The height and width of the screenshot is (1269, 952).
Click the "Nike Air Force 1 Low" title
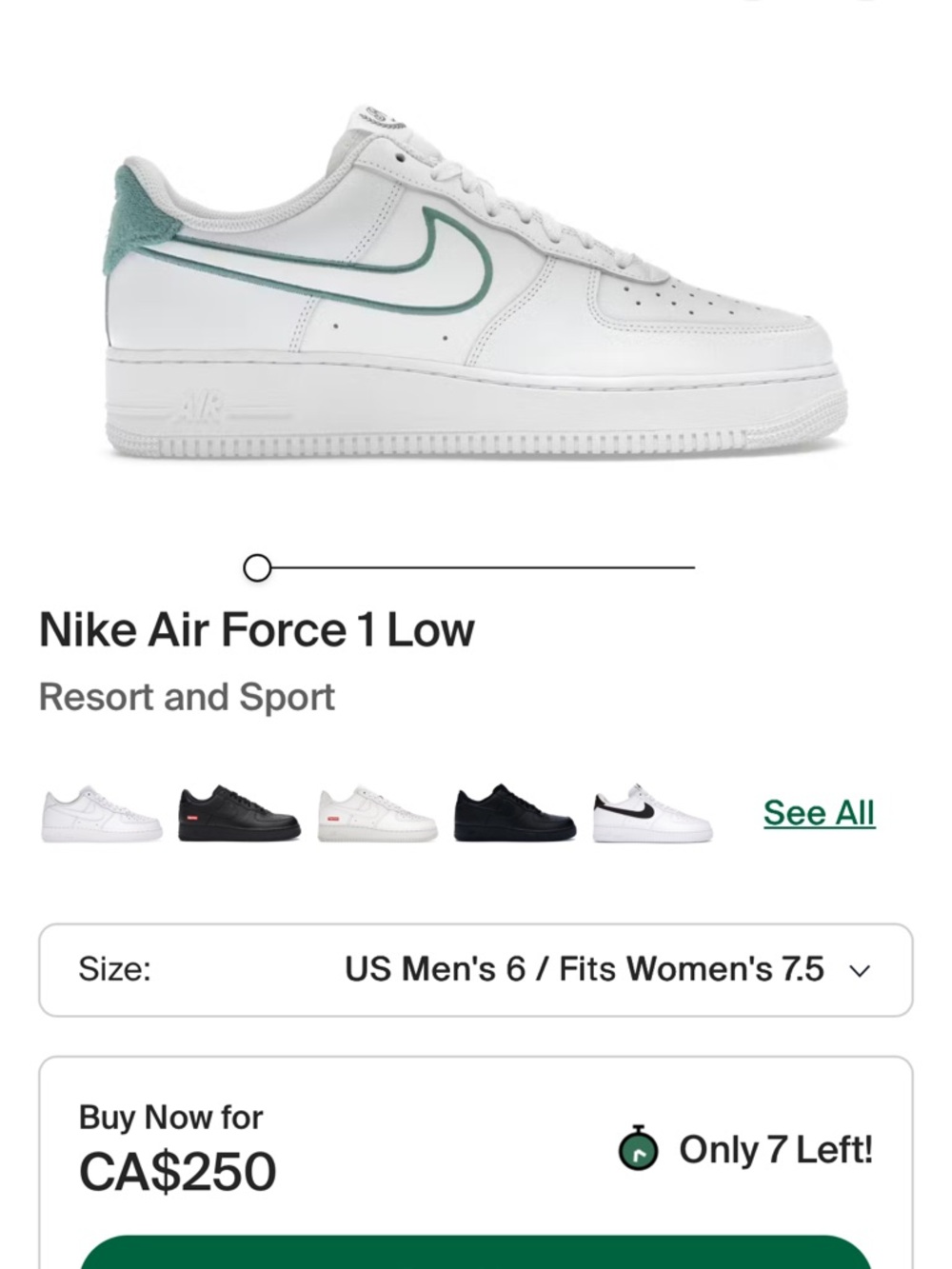(257, 629)
